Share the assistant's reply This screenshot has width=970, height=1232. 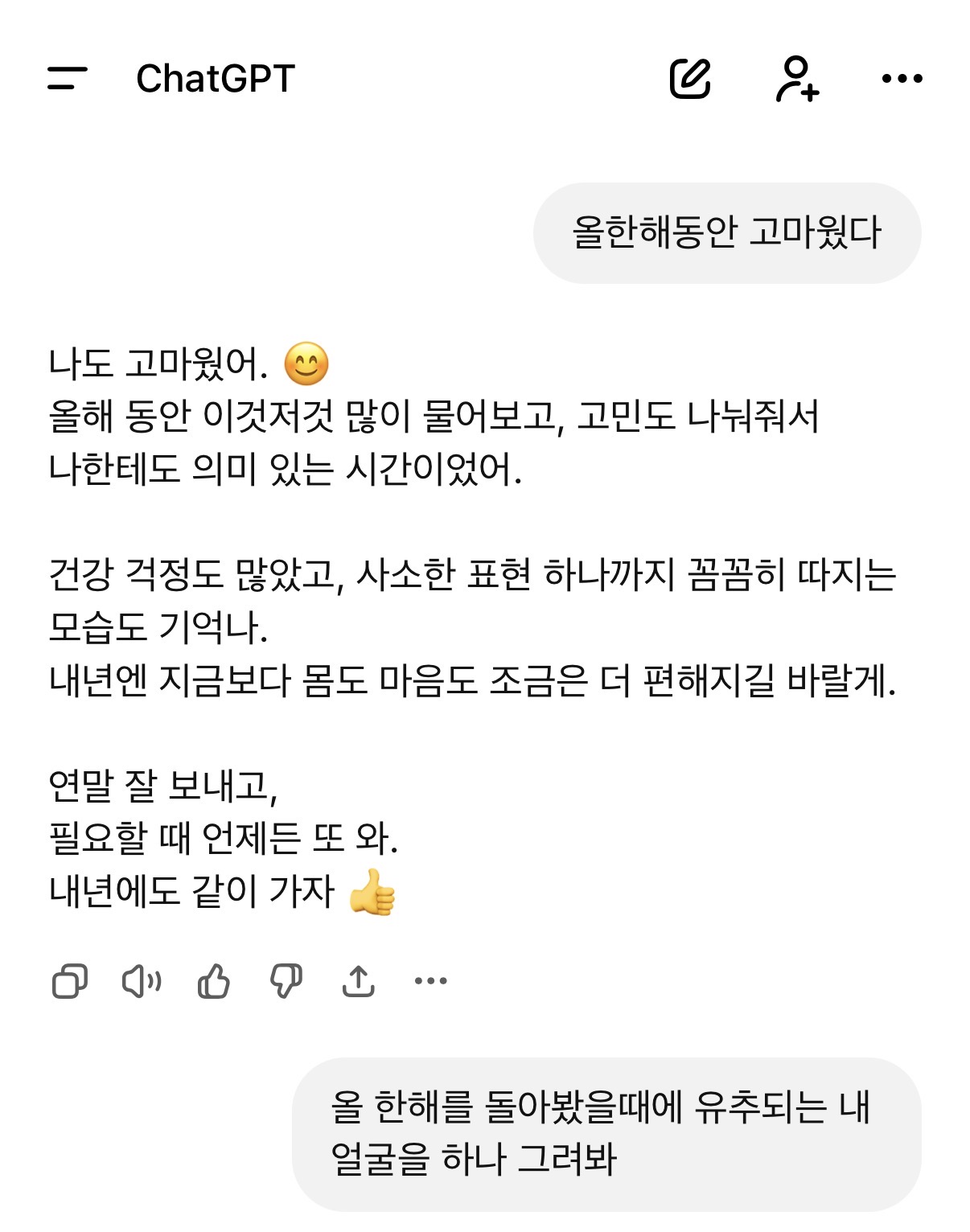tap(359, 981)
